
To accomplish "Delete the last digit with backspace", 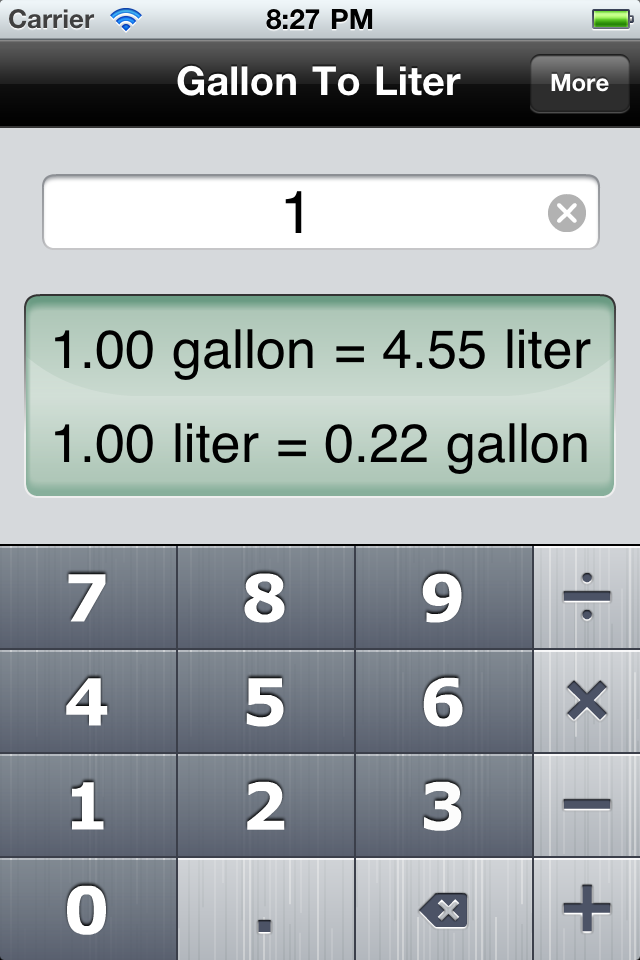I will [443, 910].
